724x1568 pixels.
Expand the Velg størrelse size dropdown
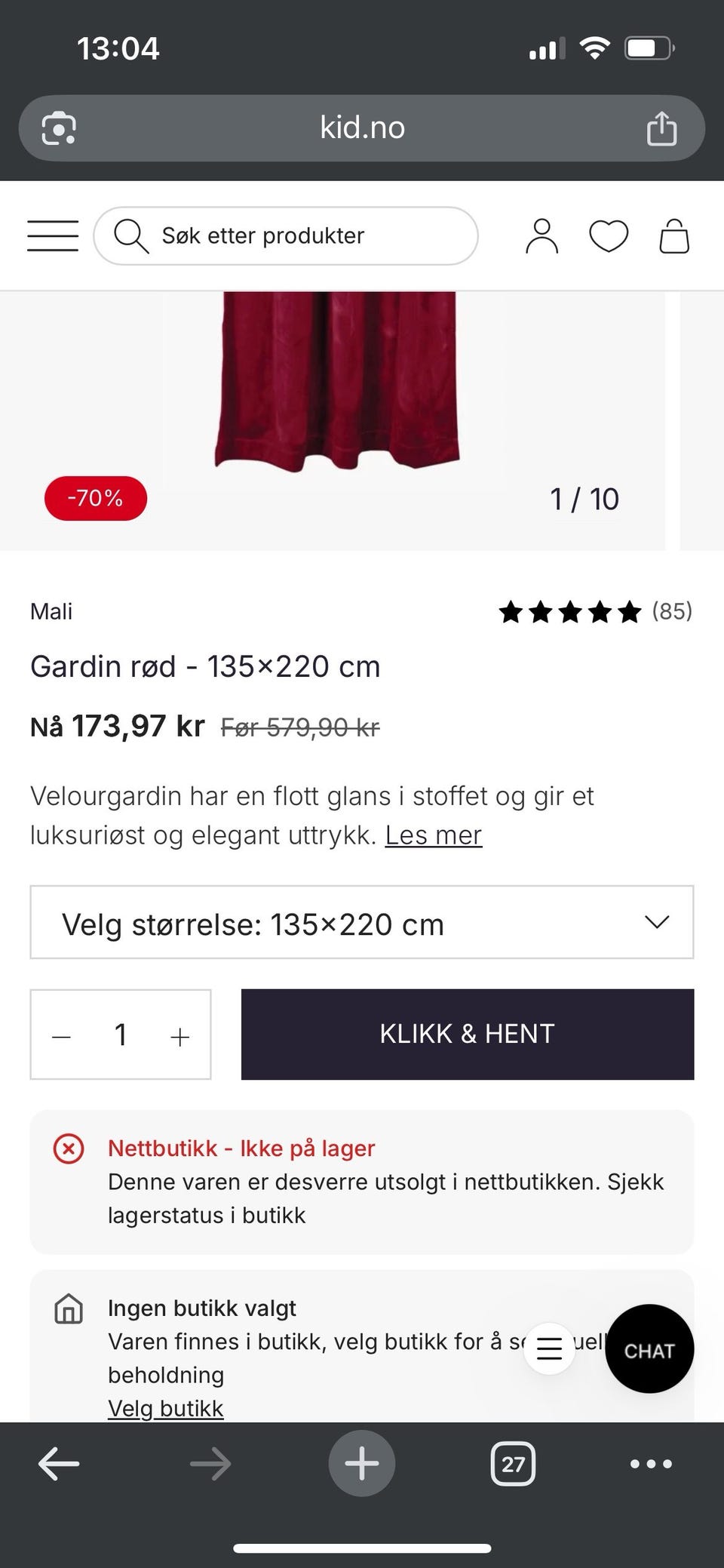point(362,922)
